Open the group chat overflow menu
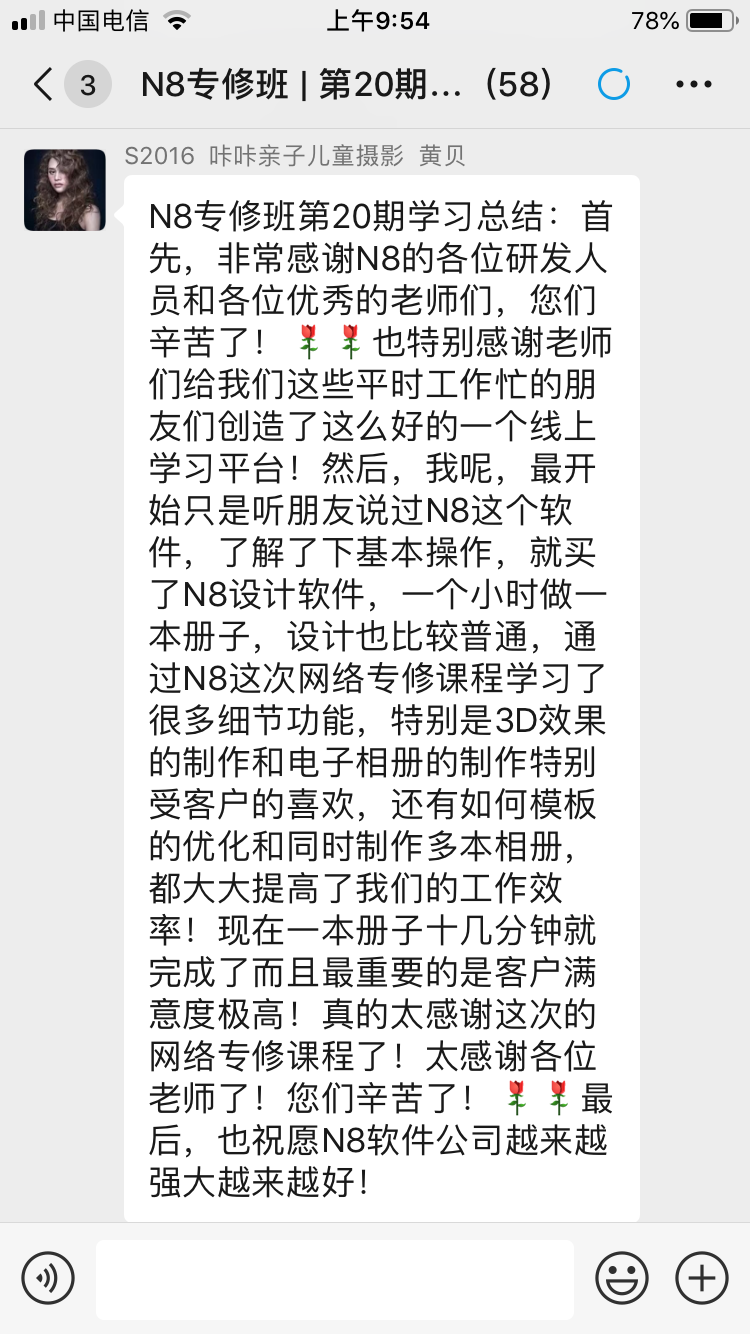 click(693, 85)
